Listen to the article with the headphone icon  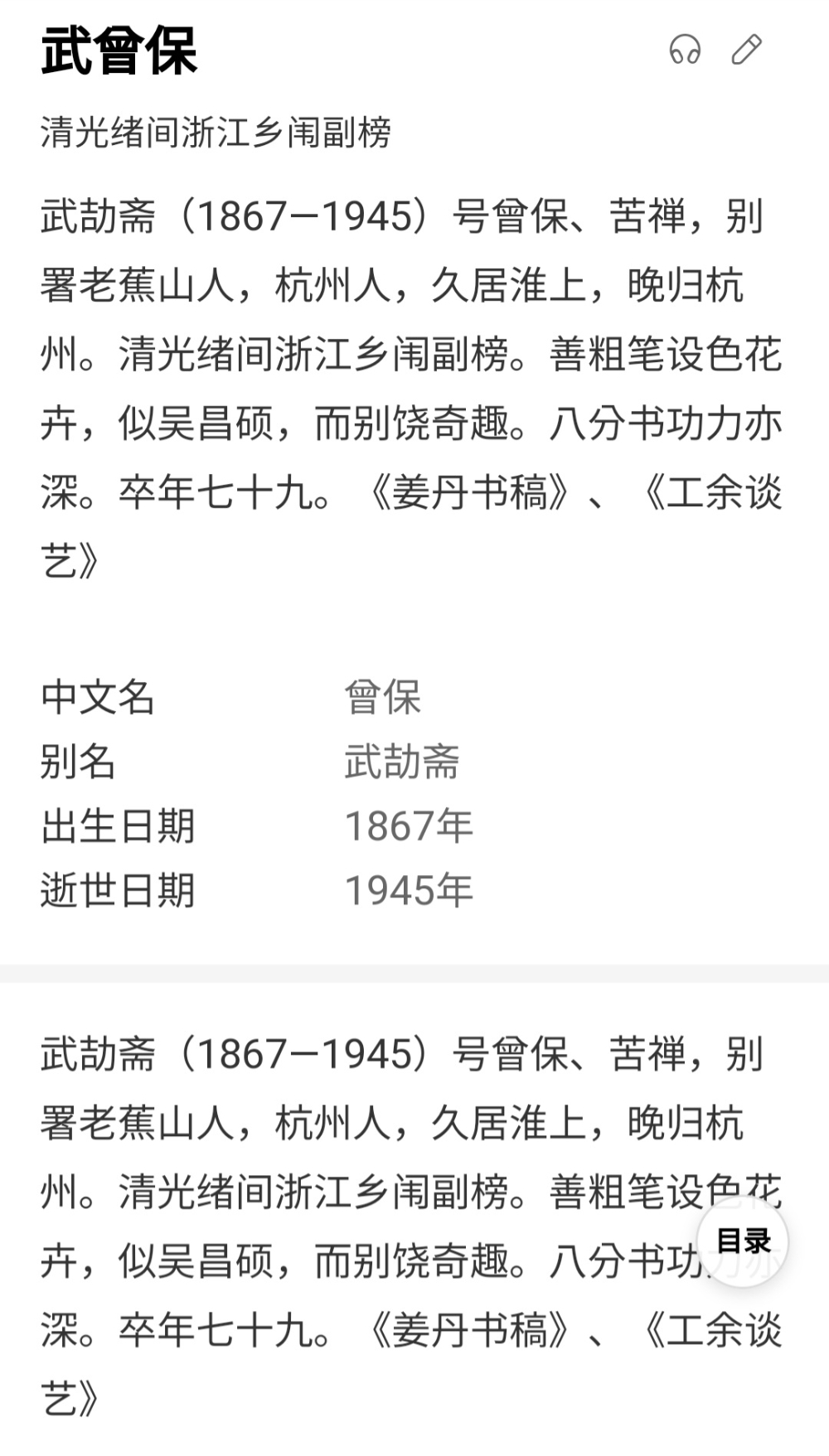click(x=685, y=50)
